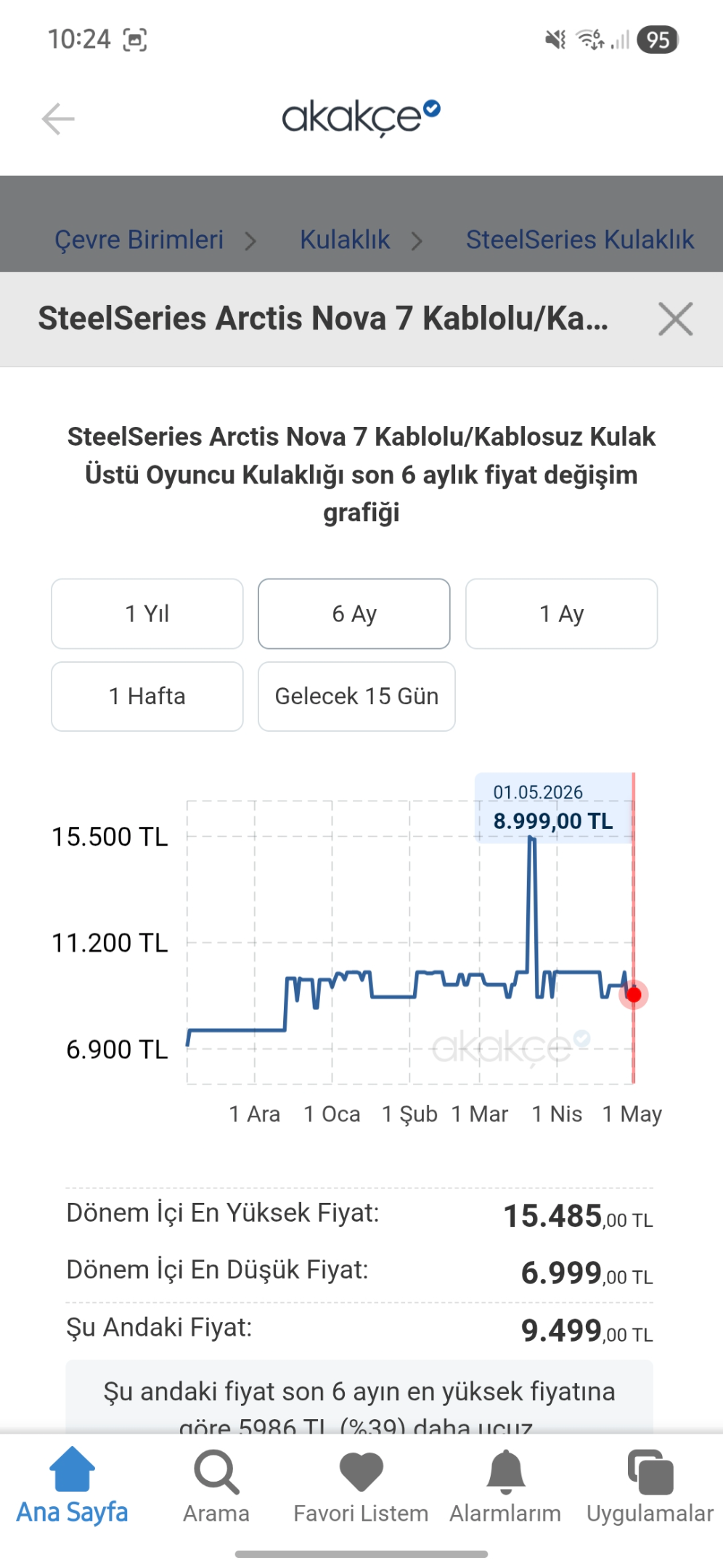
Task: Go back with the top-left arrow
Action: tap(58, 119)
